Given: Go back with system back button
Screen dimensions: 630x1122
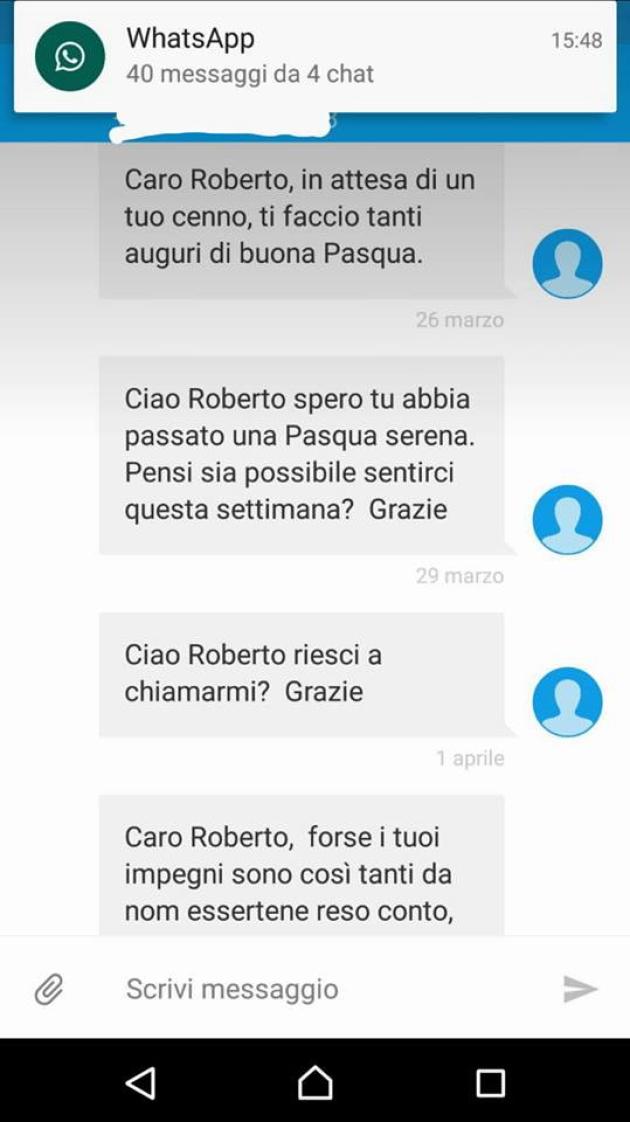Looking at the screenshot, I should (141, 1082).
